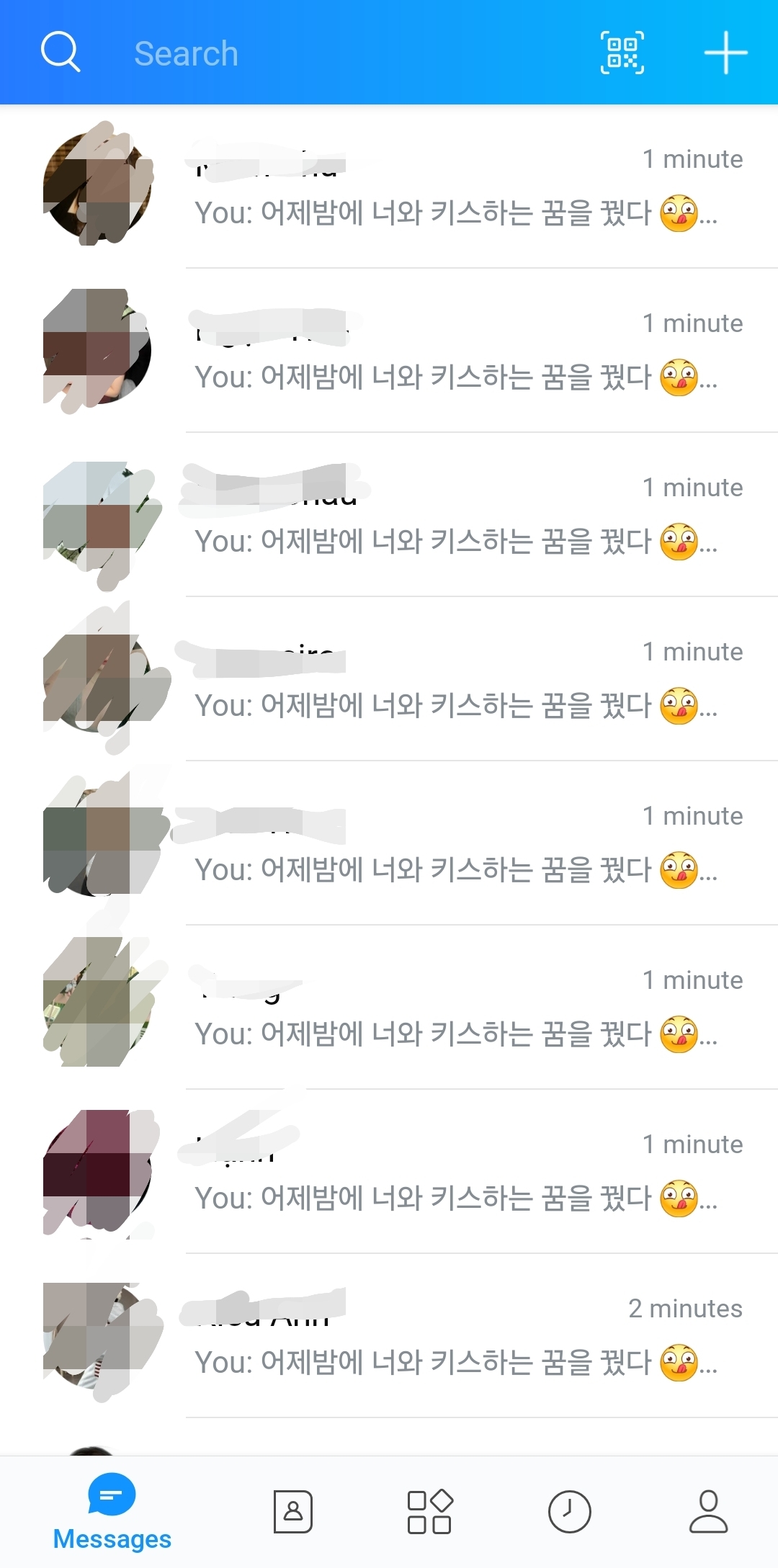Open the QR code scanner
The image size is (778, 1568).
pyautogui.click(x=622, y=53)
